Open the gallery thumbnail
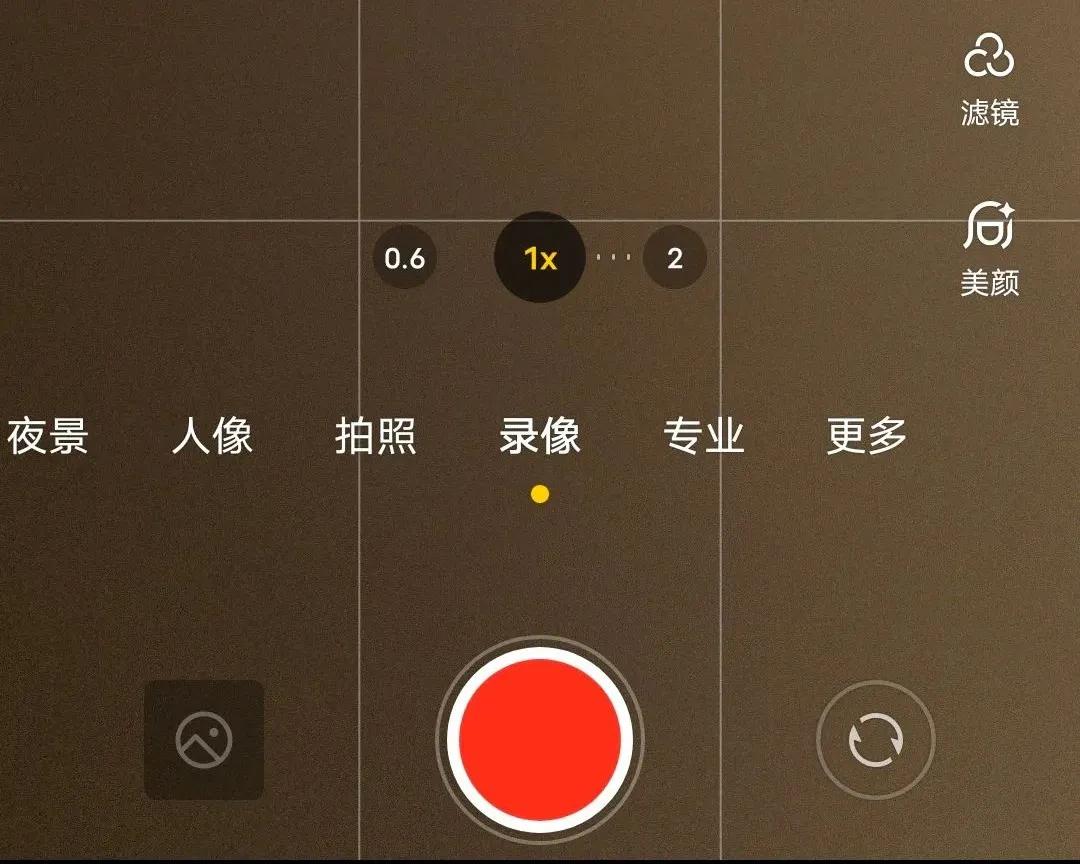 (x=204, y=740)
